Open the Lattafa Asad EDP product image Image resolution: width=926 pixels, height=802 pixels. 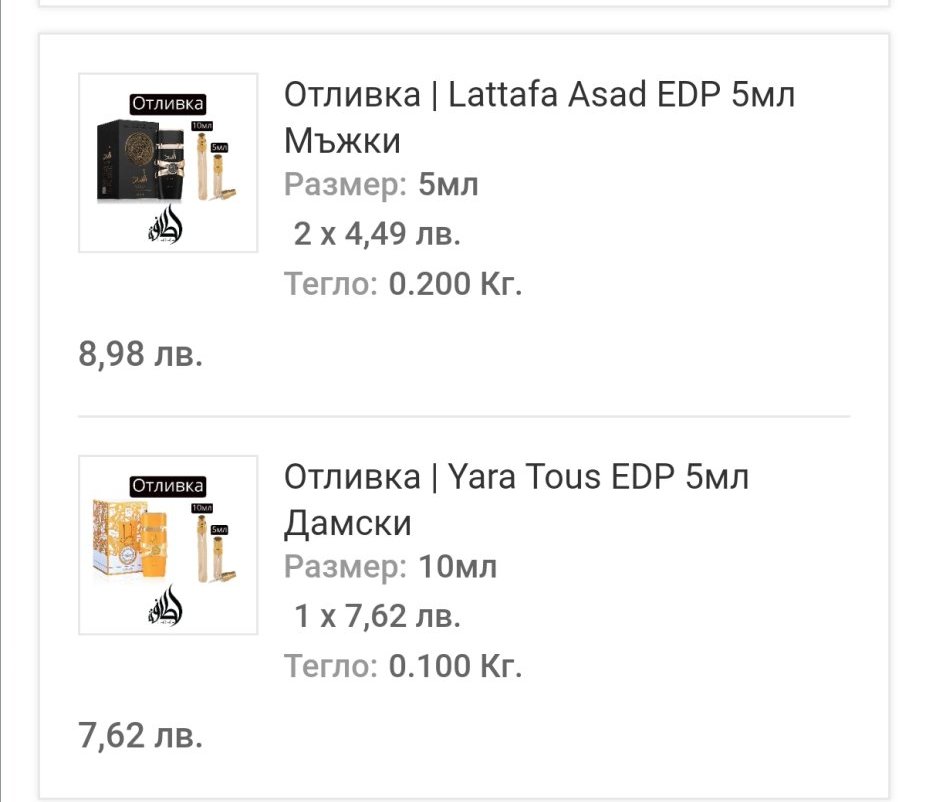[x=168, y=163]
